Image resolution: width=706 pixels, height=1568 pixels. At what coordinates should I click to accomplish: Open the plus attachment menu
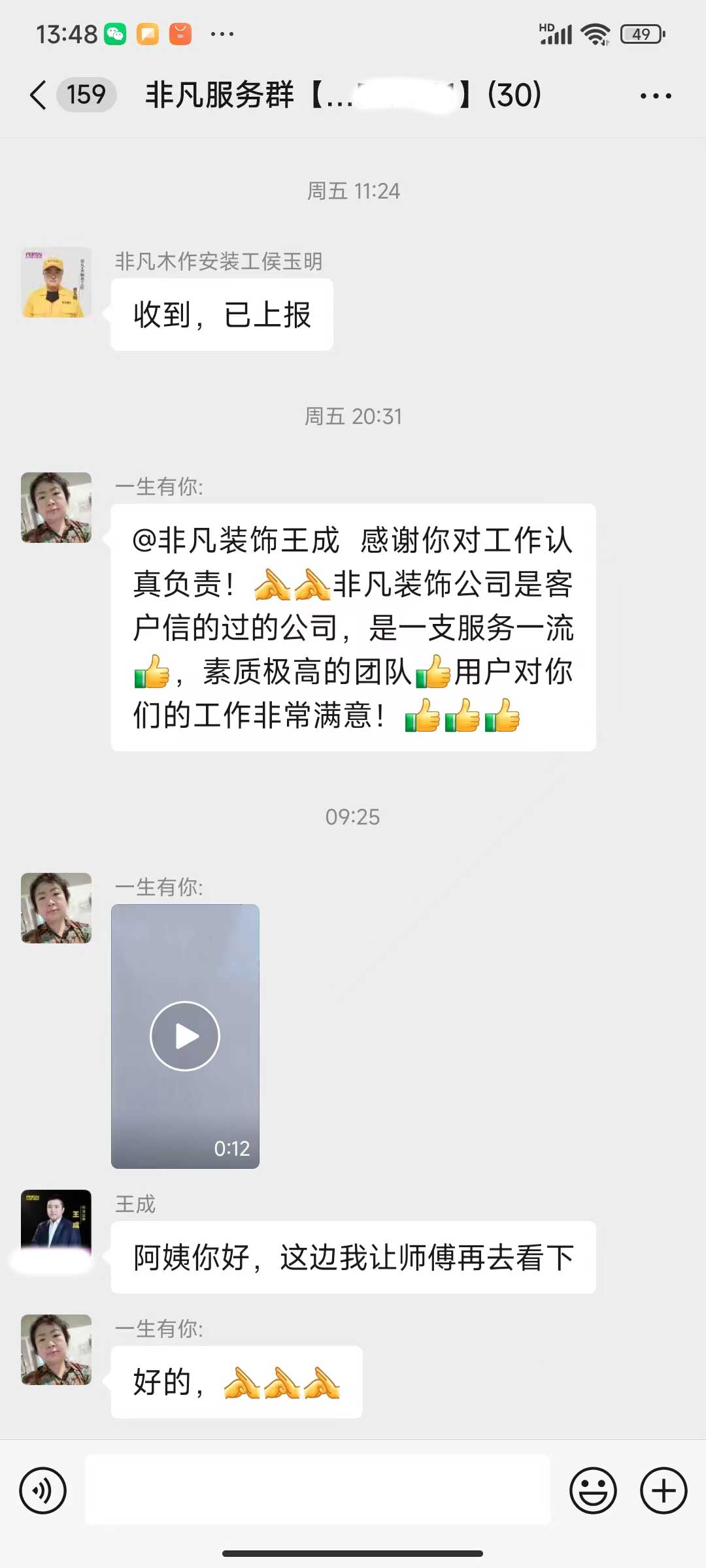coord(663,1491)
